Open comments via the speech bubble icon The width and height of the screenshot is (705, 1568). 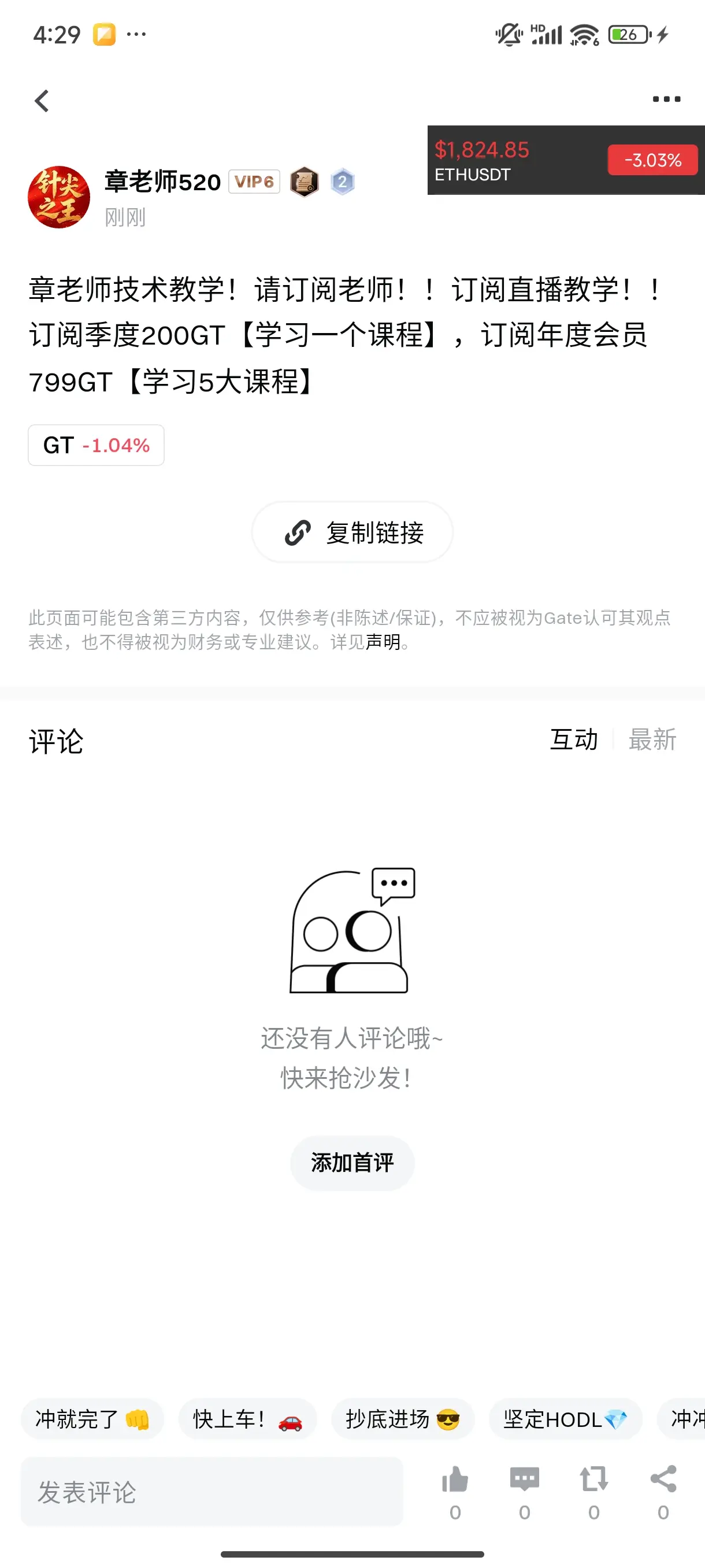point(524,1492)
